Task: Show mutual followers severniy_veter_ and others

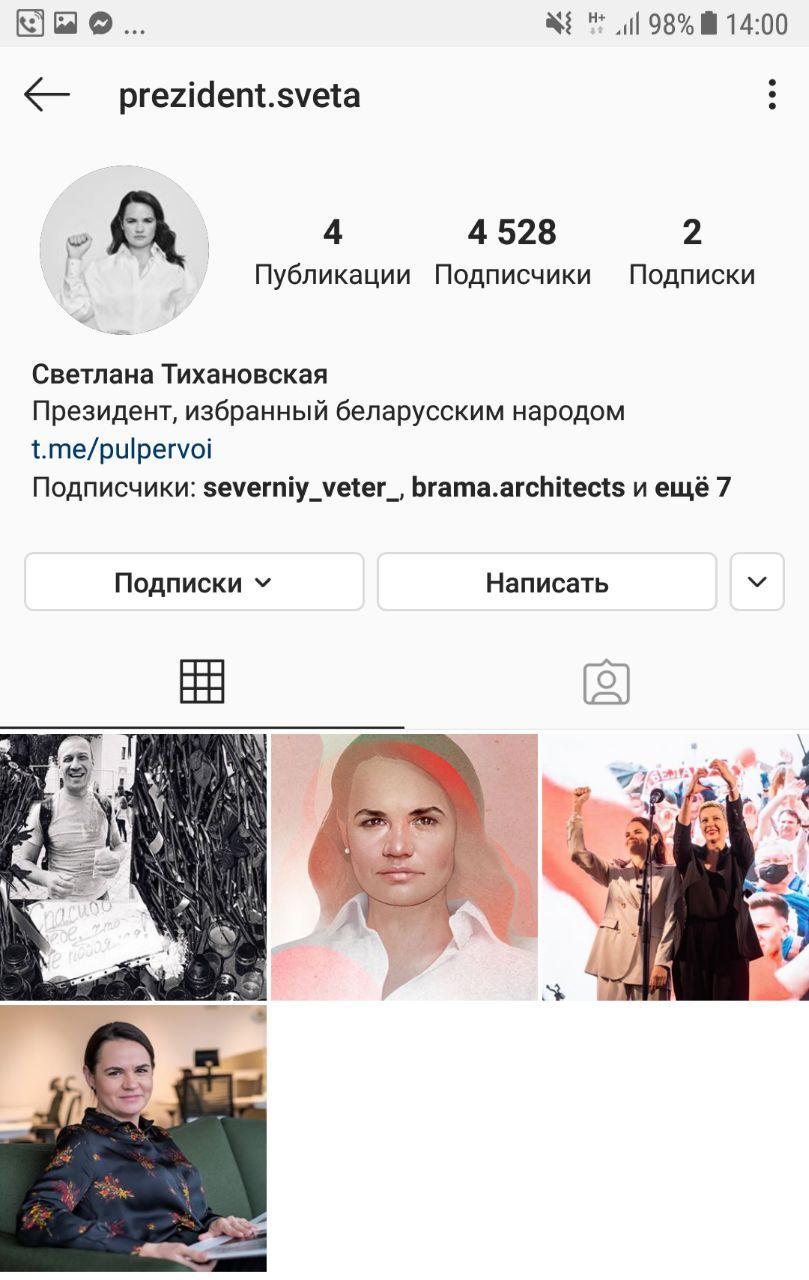Action: click(380, 488)
